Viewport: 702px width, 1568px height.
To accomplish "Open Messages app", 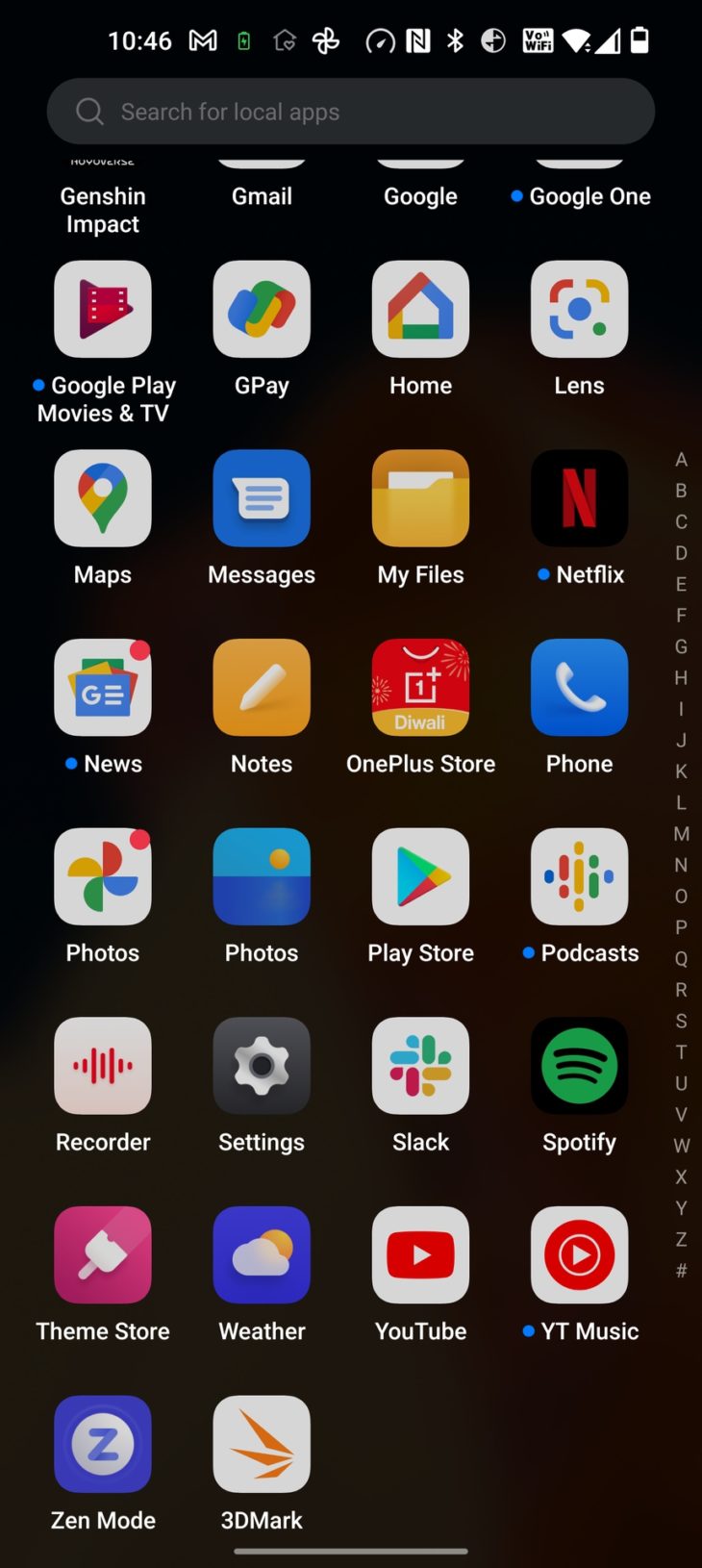I will (x=262, y=498).
